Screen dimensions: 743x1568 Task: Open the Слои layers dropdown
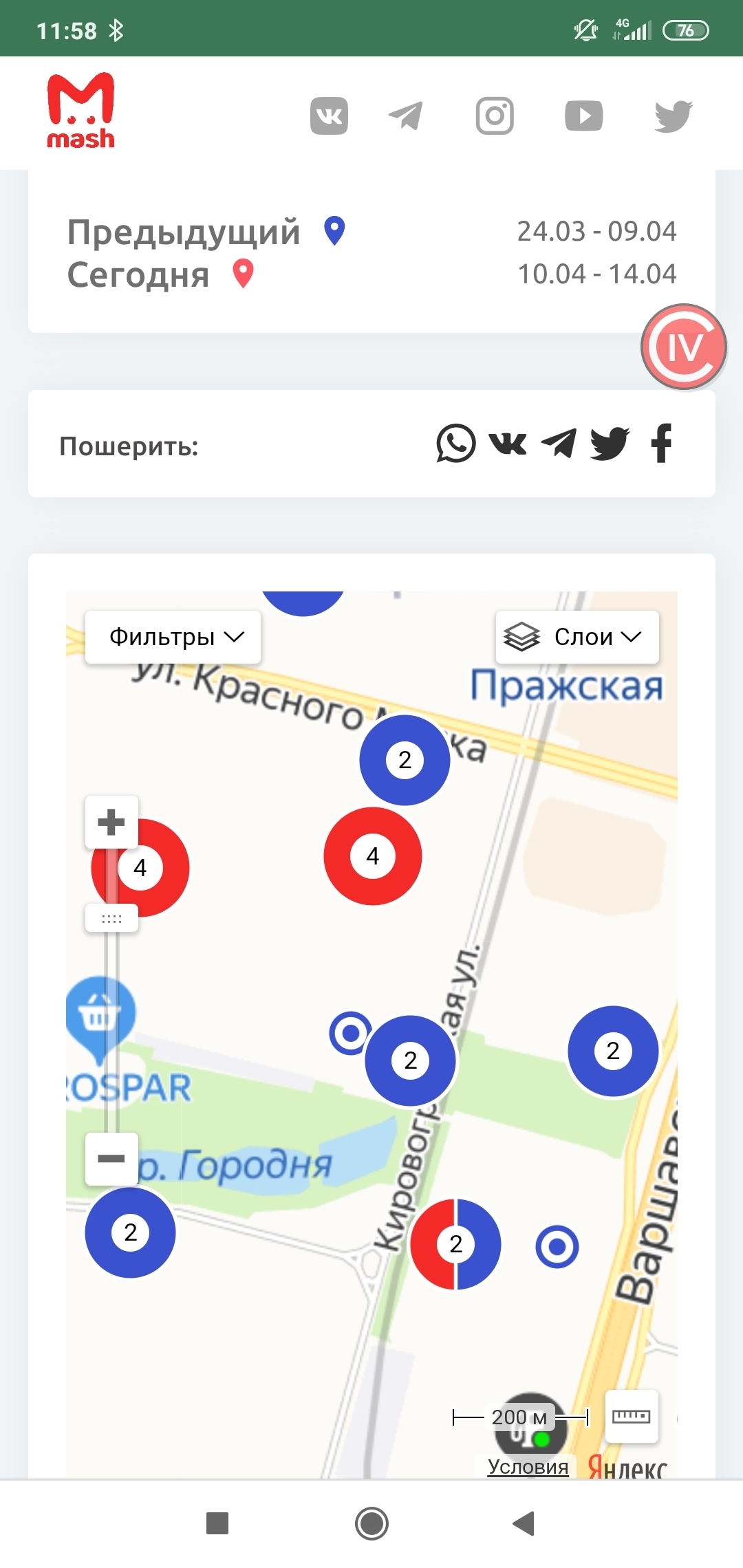(x=577, y=637)
